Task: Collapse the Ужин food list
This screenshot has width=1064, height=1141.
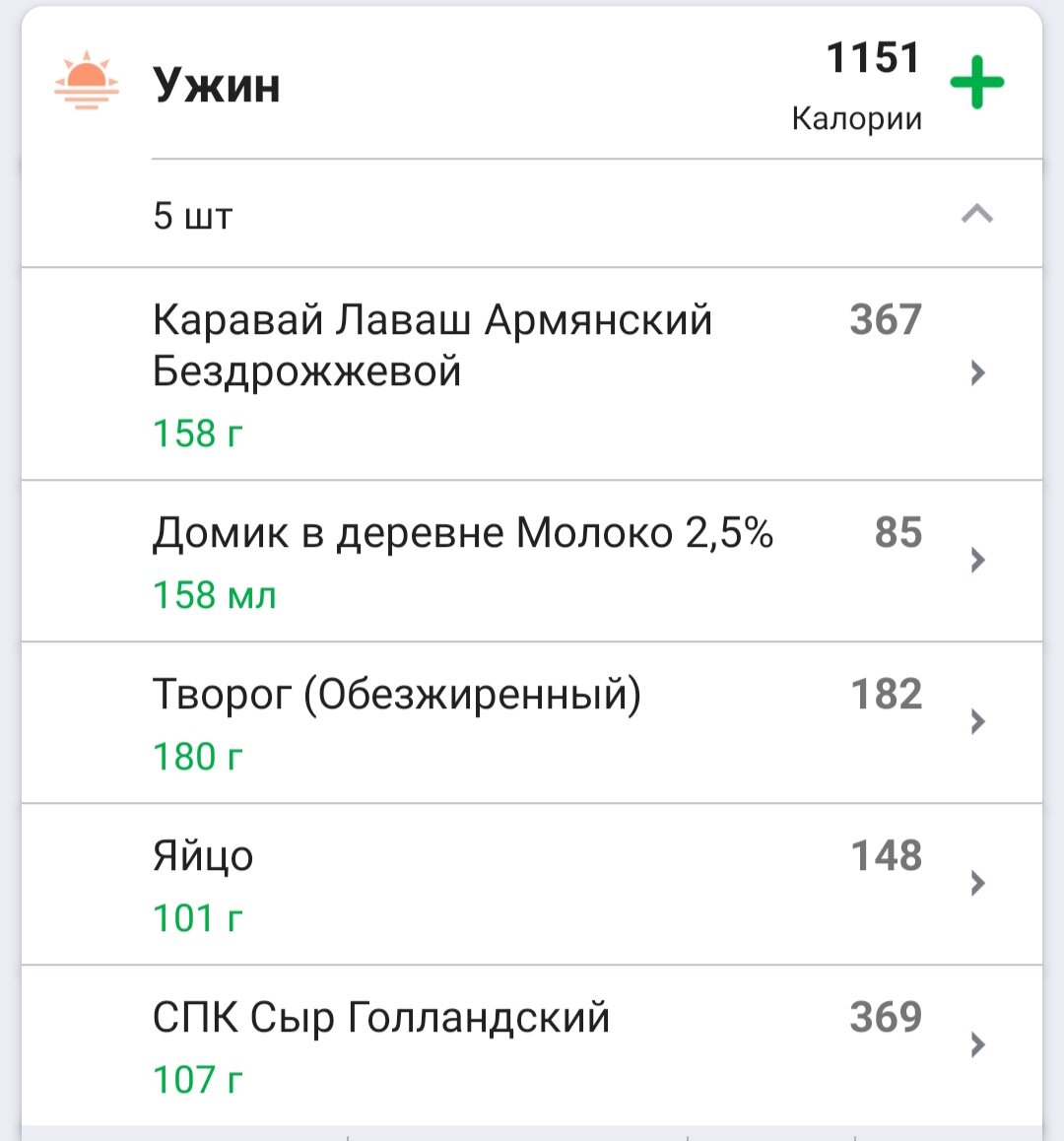Action: point(976,214)
